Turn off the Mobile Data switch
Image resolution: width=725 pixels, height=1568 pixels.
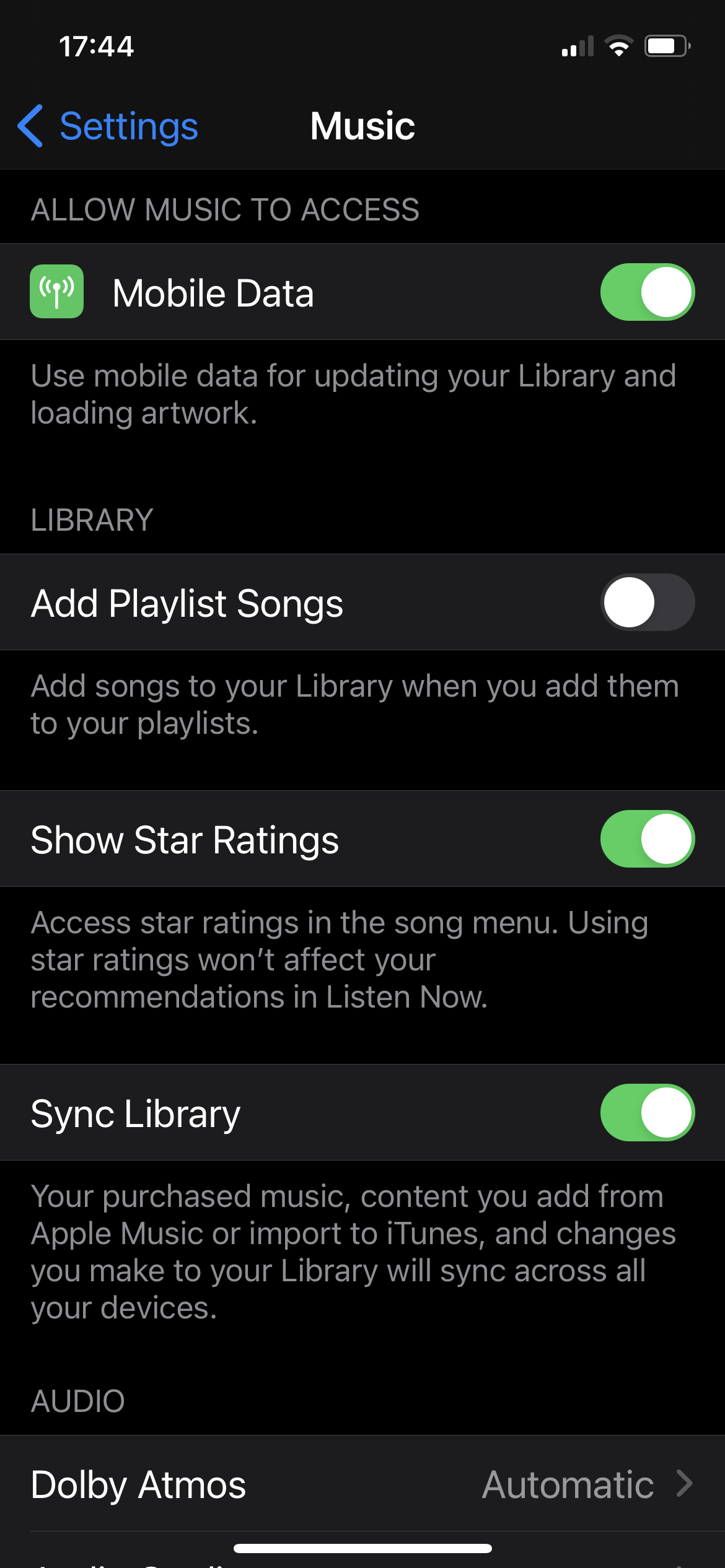(x=647, y=292)
